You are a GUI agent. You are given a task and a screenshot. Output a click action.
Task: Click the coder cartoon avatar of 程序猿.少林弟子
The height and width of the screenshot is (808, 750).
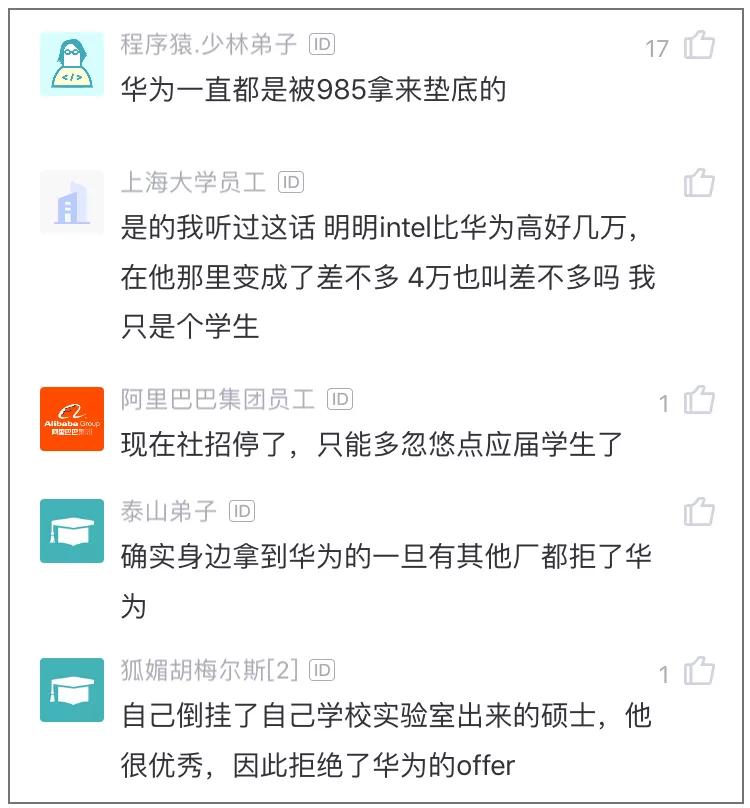[x=70, y=62]
